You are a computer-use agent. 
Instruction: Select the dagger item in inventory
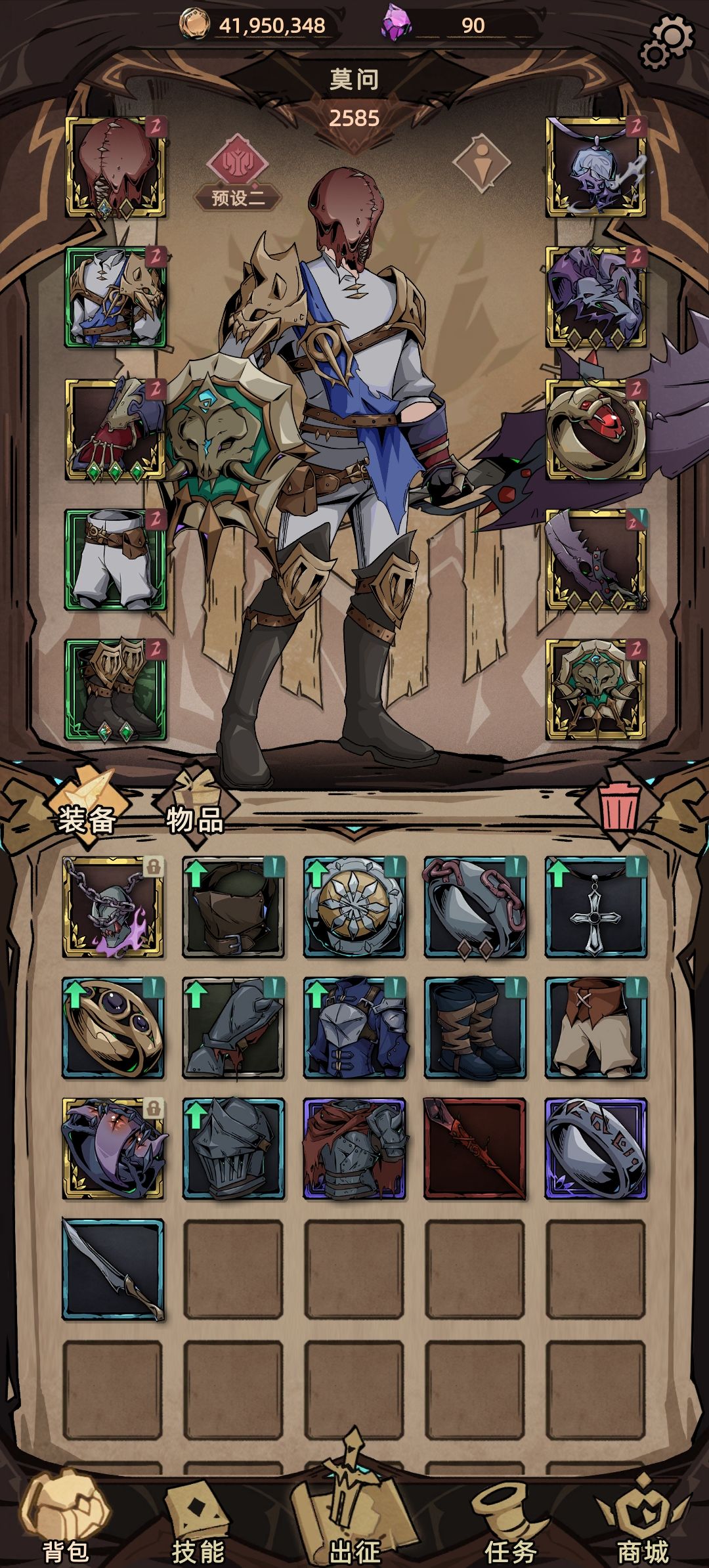113,1269
